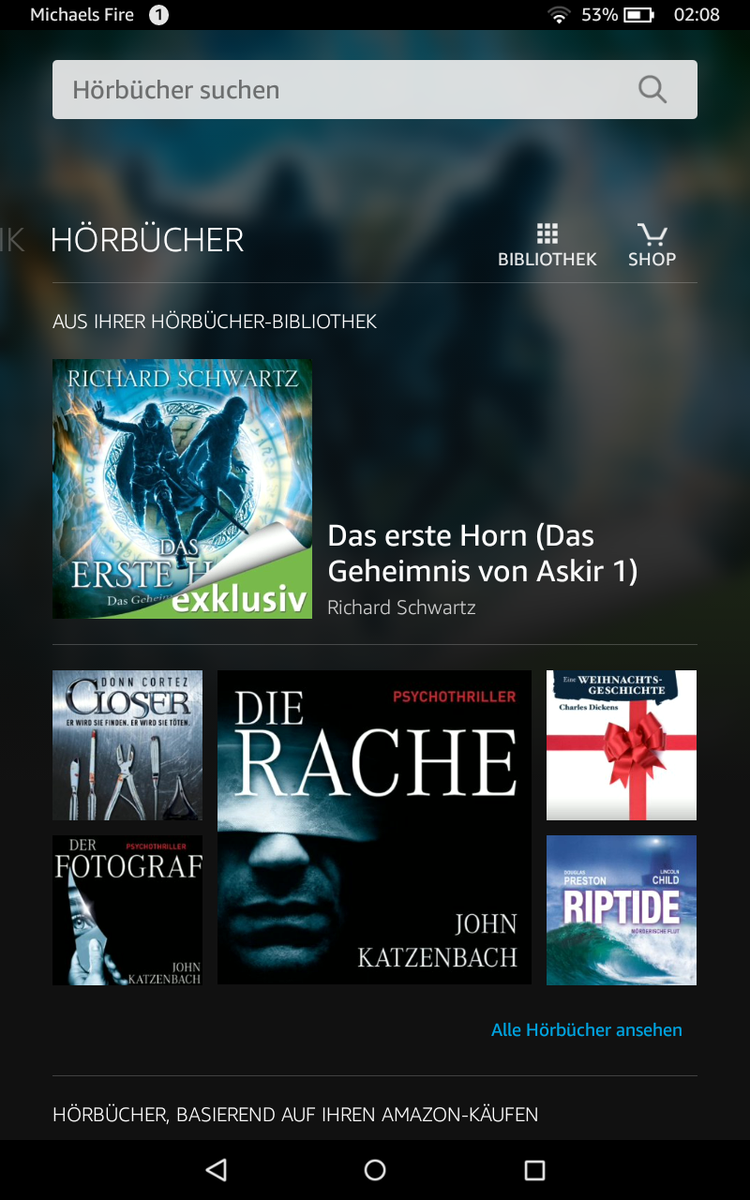Go back with the system back button
Viewport: 750px width, 1200px height.
[216, 1170]
